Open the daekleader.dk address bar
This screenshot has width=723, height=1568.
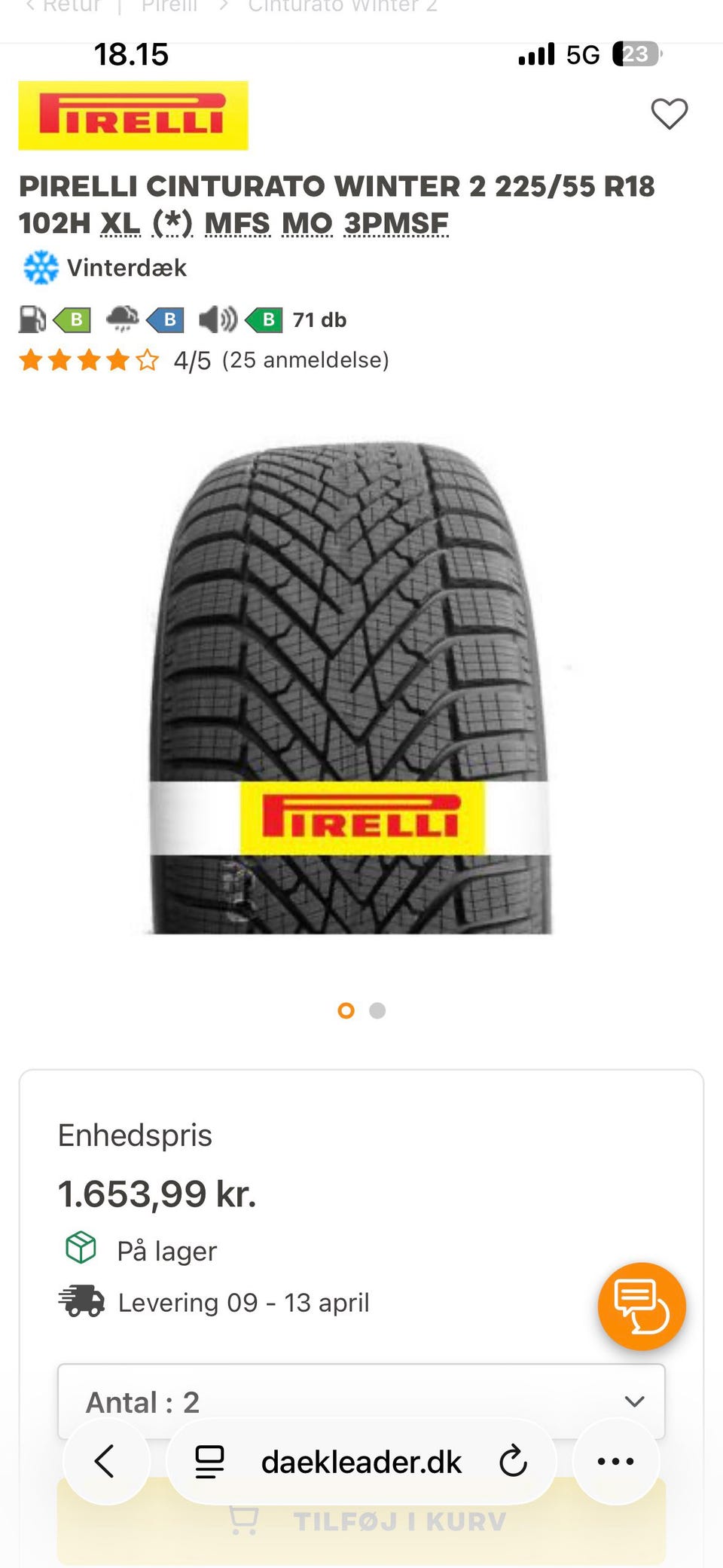tap(361, 1461)
